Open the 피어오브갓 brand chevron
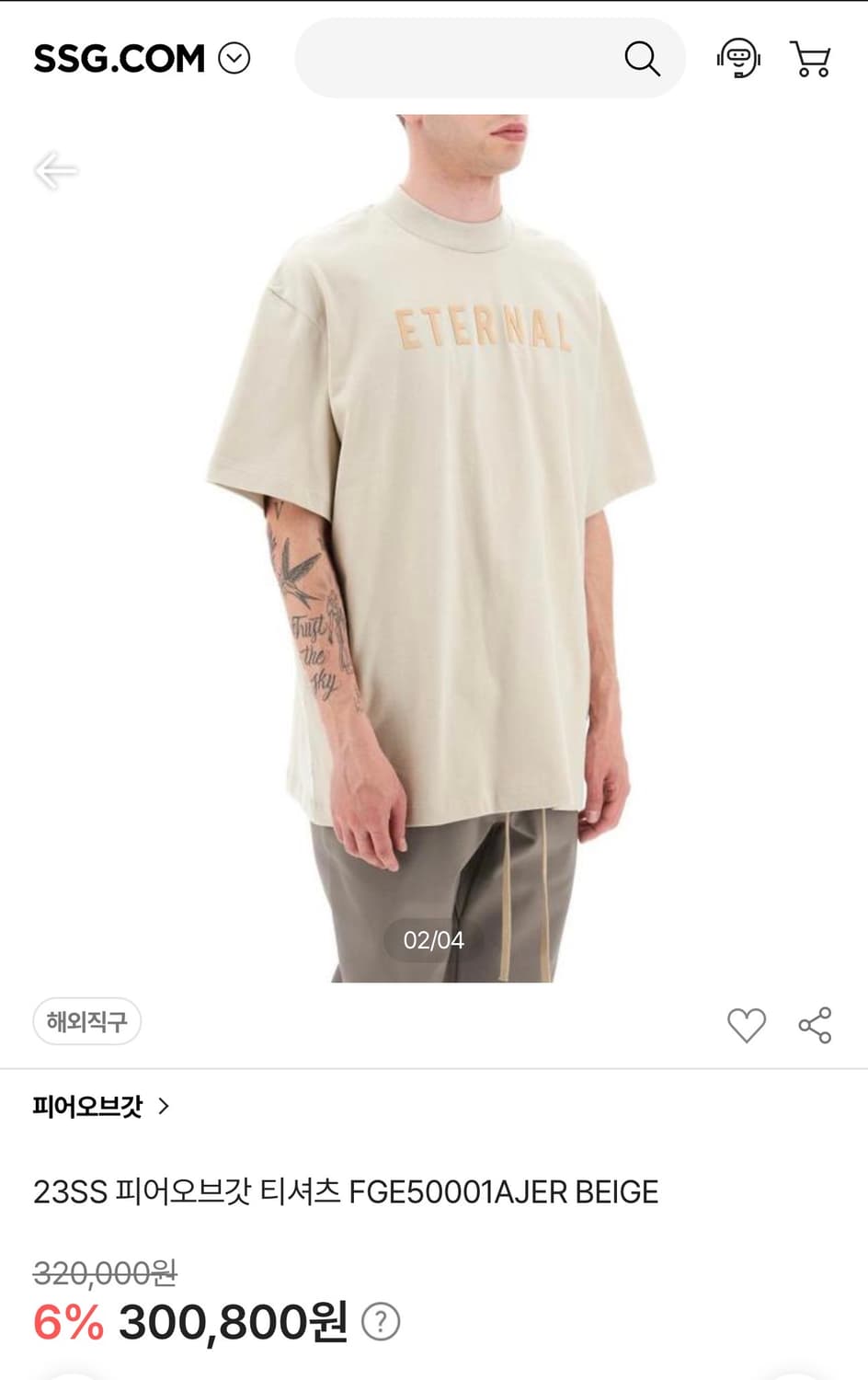Image resolution: width=868 pixels, height=1380 pixels. [166, 1107]
